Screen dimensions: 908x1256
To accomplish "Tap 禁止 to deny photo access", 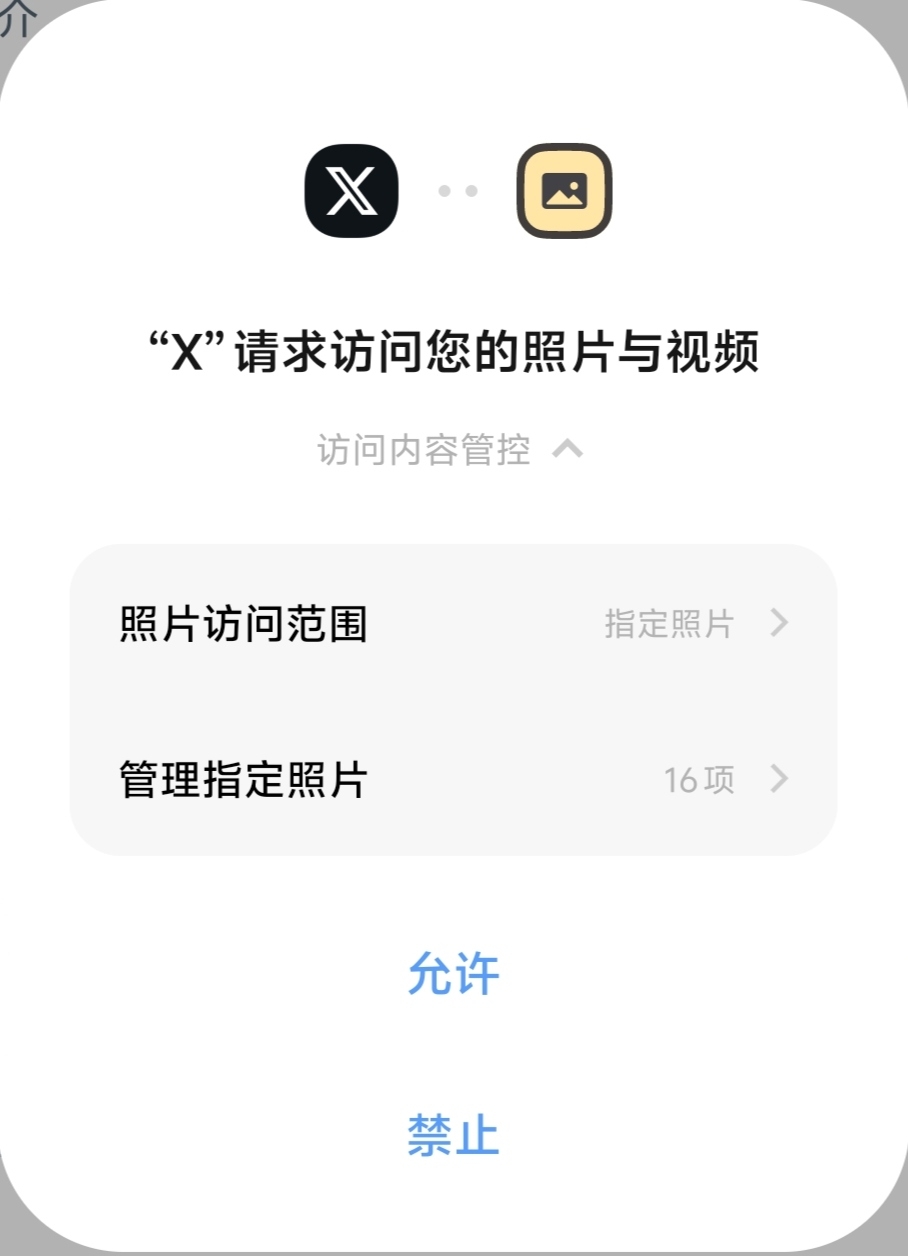I will click(453, 1134).
